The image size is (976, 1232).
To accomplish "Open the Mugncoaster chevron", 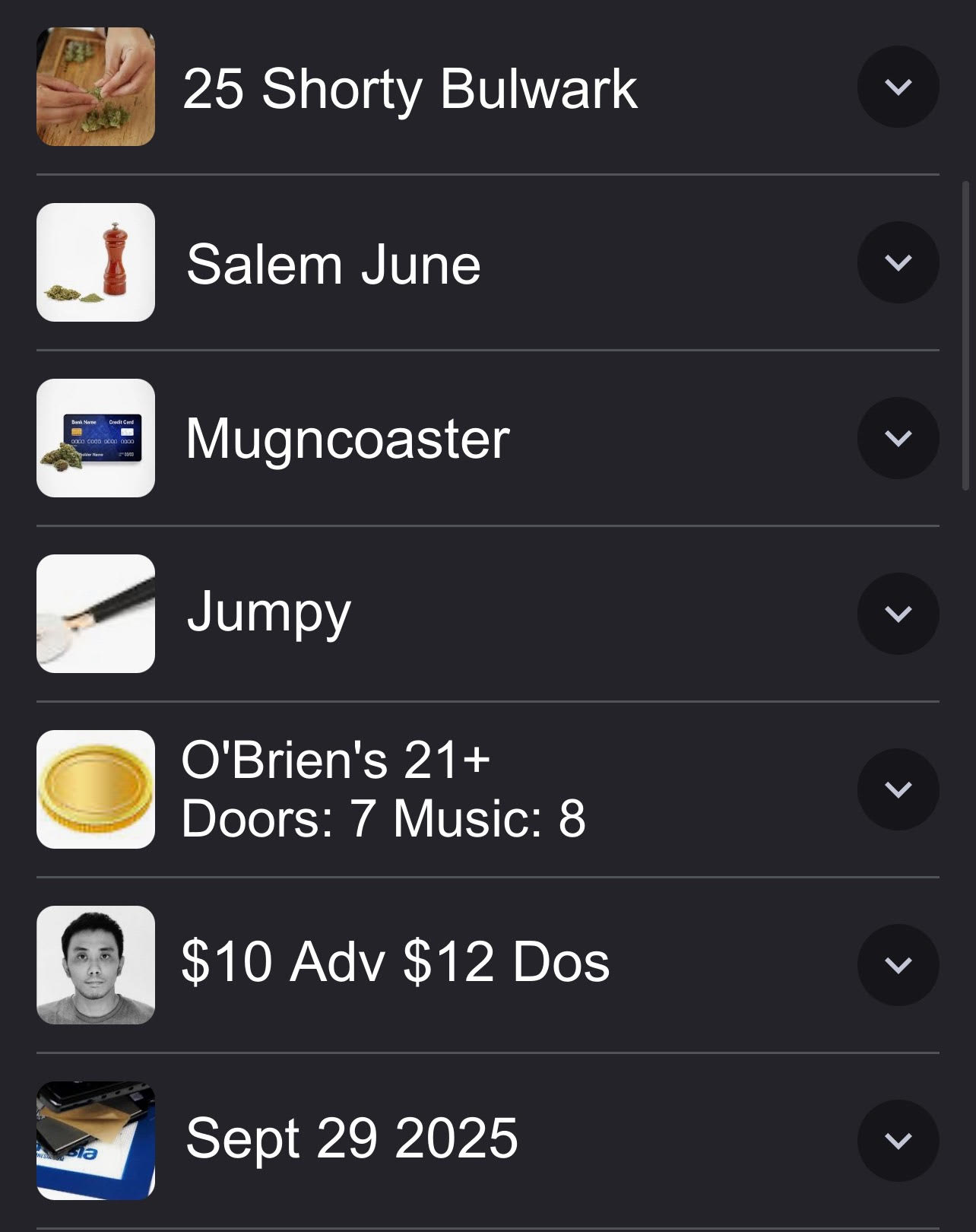I will click(x=898, y=438).
